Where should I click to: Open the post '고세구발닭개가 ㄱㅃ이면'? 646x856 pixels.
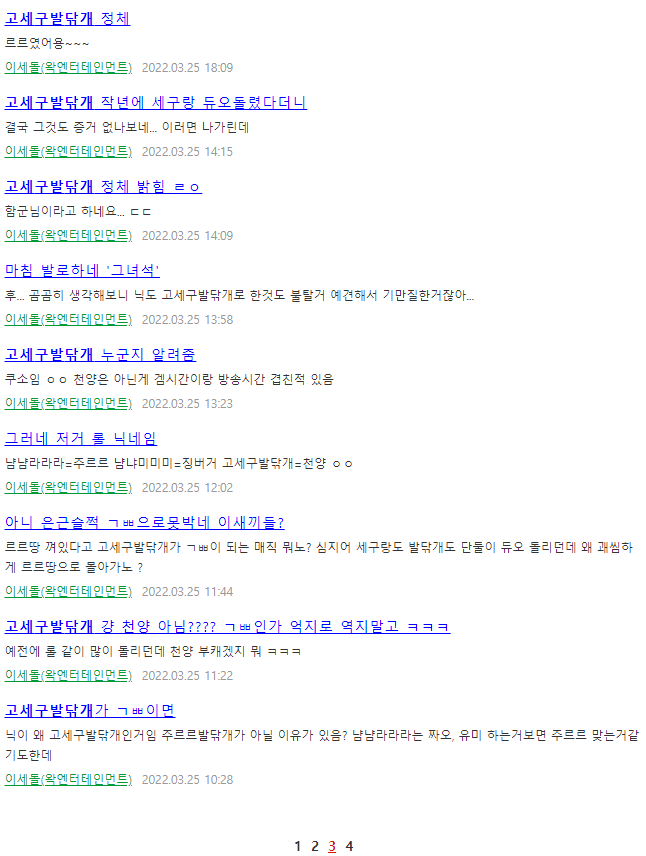(x=90, y=711)
